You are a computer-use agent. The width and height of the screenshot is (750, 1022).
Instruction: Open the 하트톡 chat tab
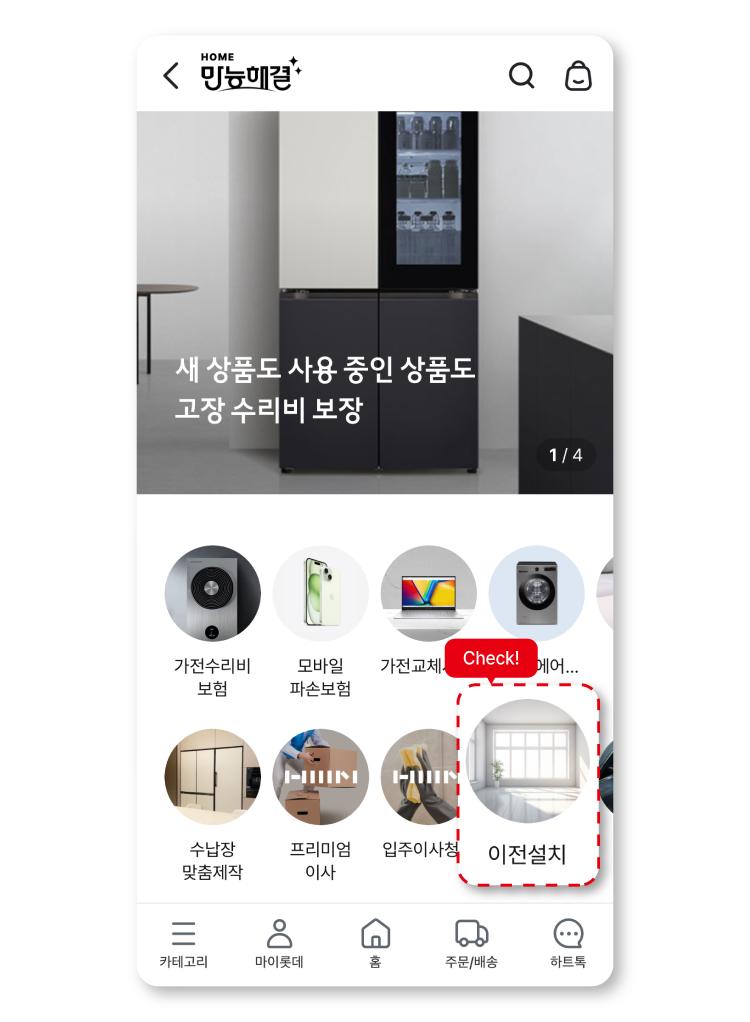click(x=567, y=943)
